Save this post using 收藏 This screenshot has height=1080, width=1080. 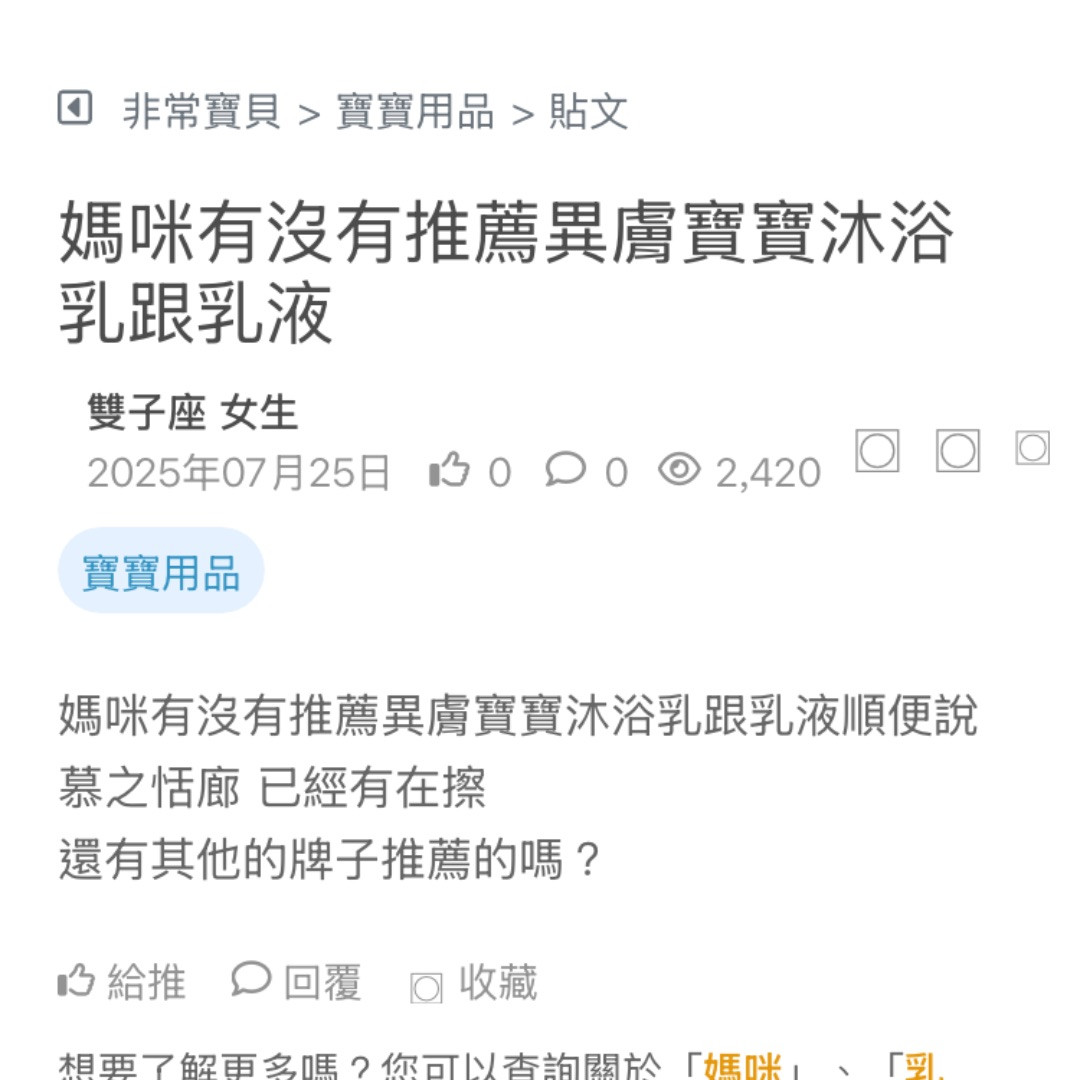pyautogui.click(x=475, y=984)
